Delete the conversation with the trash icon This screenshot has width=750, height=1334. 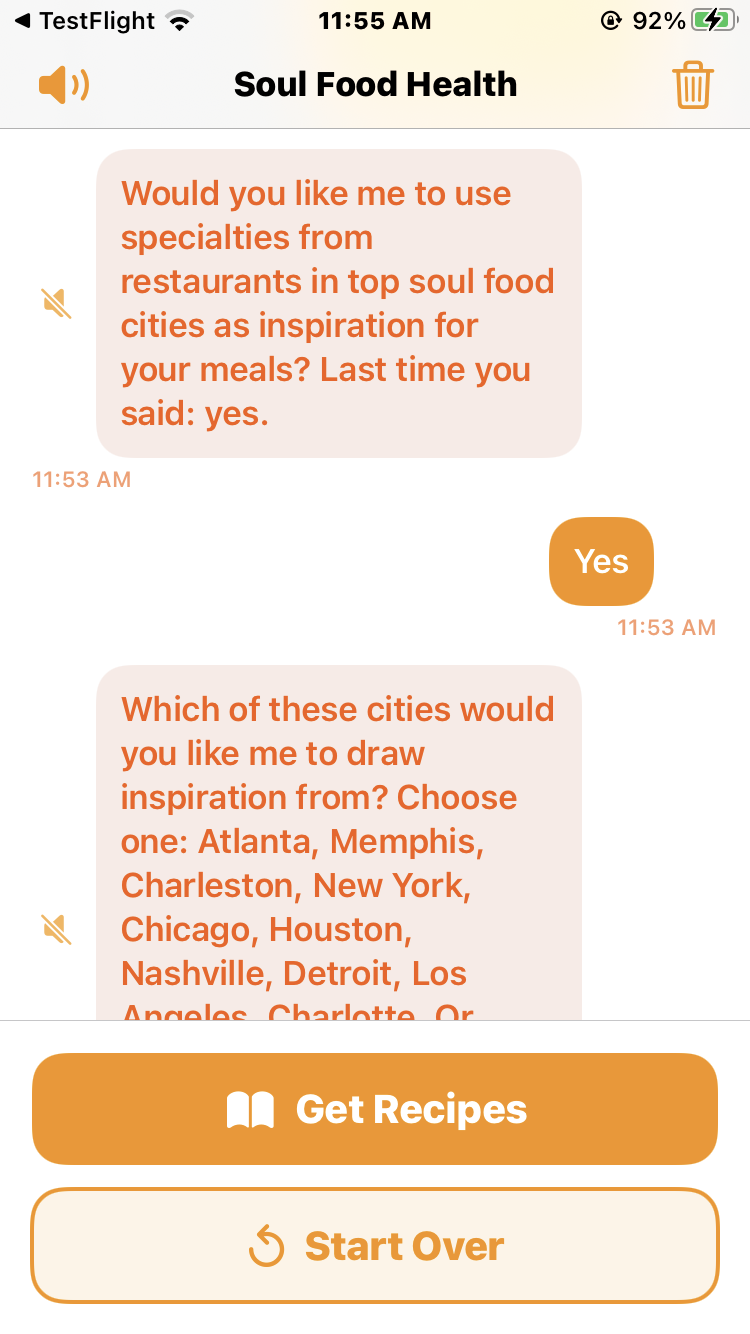693,85
